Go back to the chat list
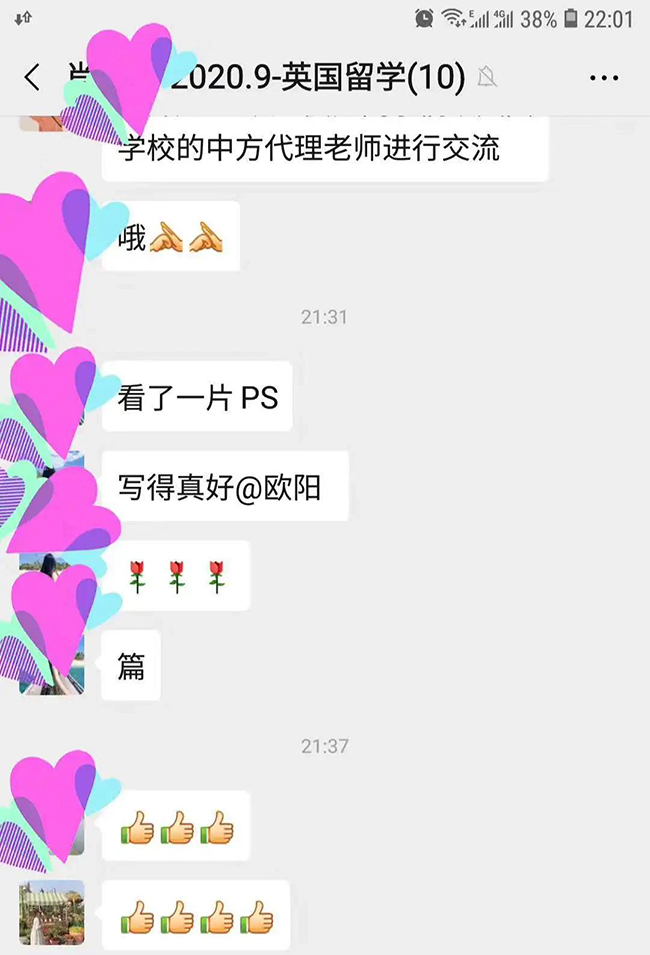 32,78
